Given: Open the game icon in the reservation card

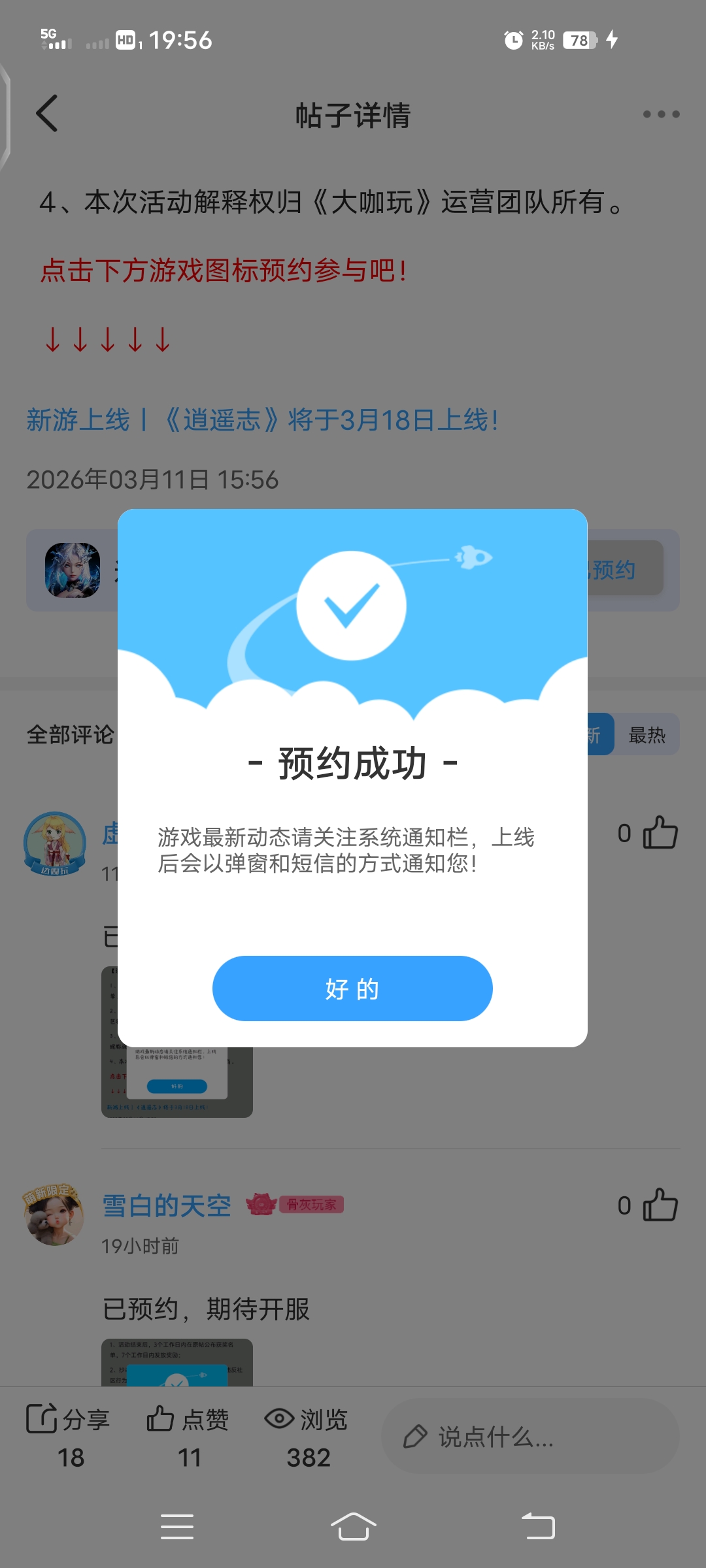Looking at the screenshot, I should click(x=73, y=570).
